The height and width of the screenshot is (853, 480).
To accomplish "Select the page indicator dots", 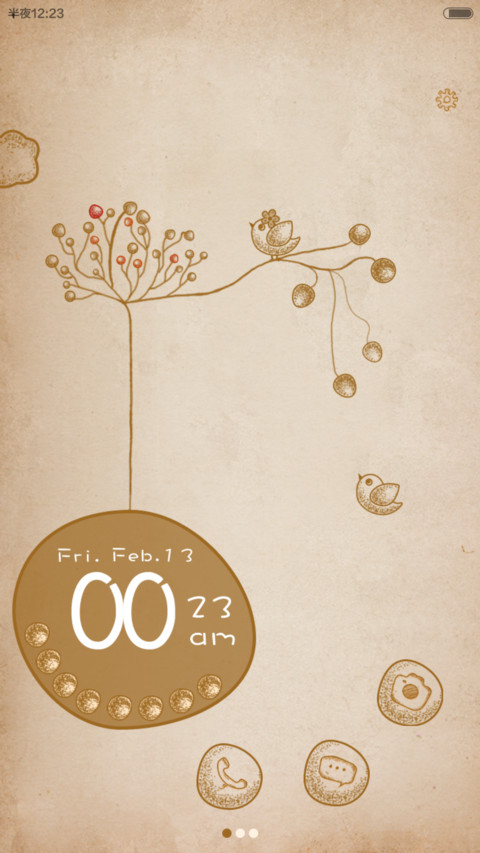I will (x=240, y=833).
